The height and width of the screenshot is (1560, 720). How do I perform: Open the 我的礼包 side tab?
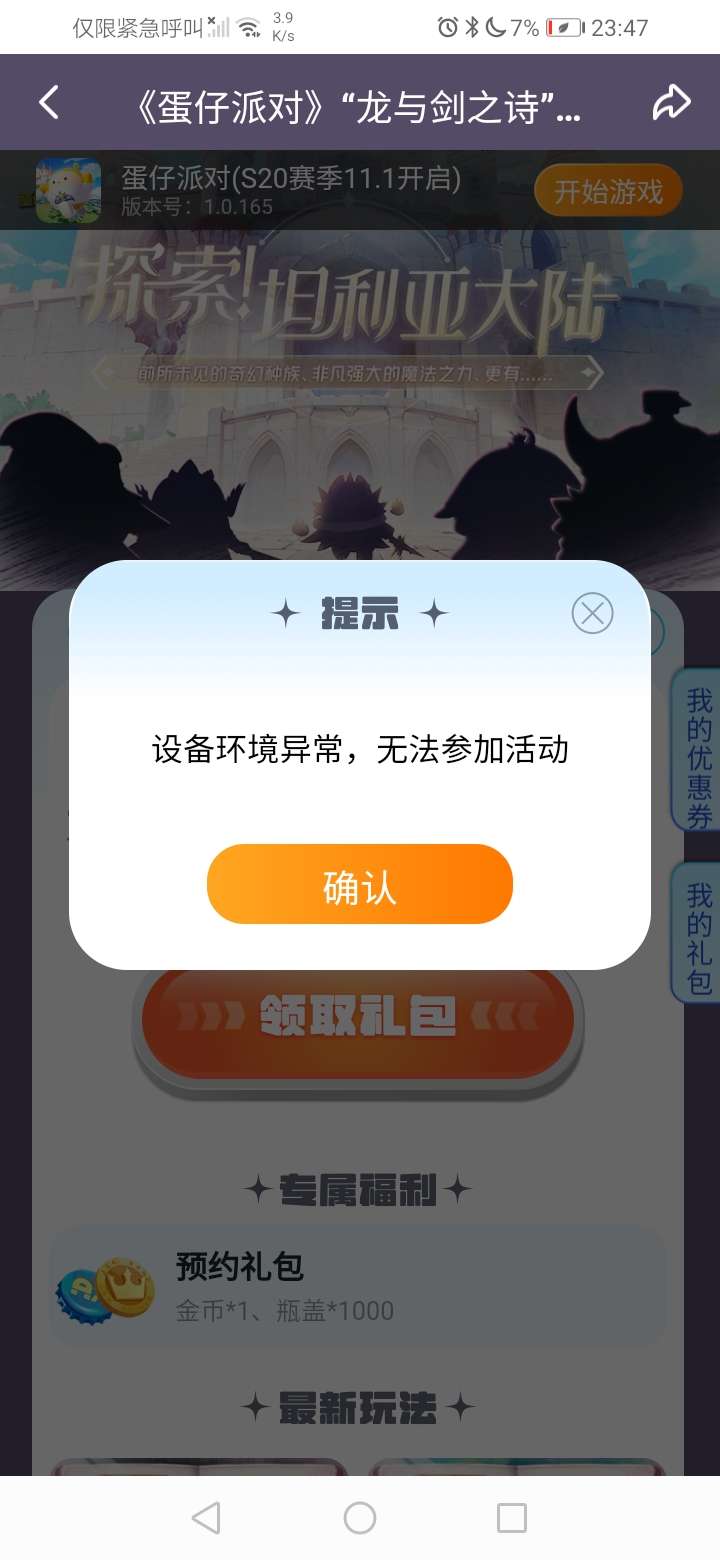pos(698,933)
